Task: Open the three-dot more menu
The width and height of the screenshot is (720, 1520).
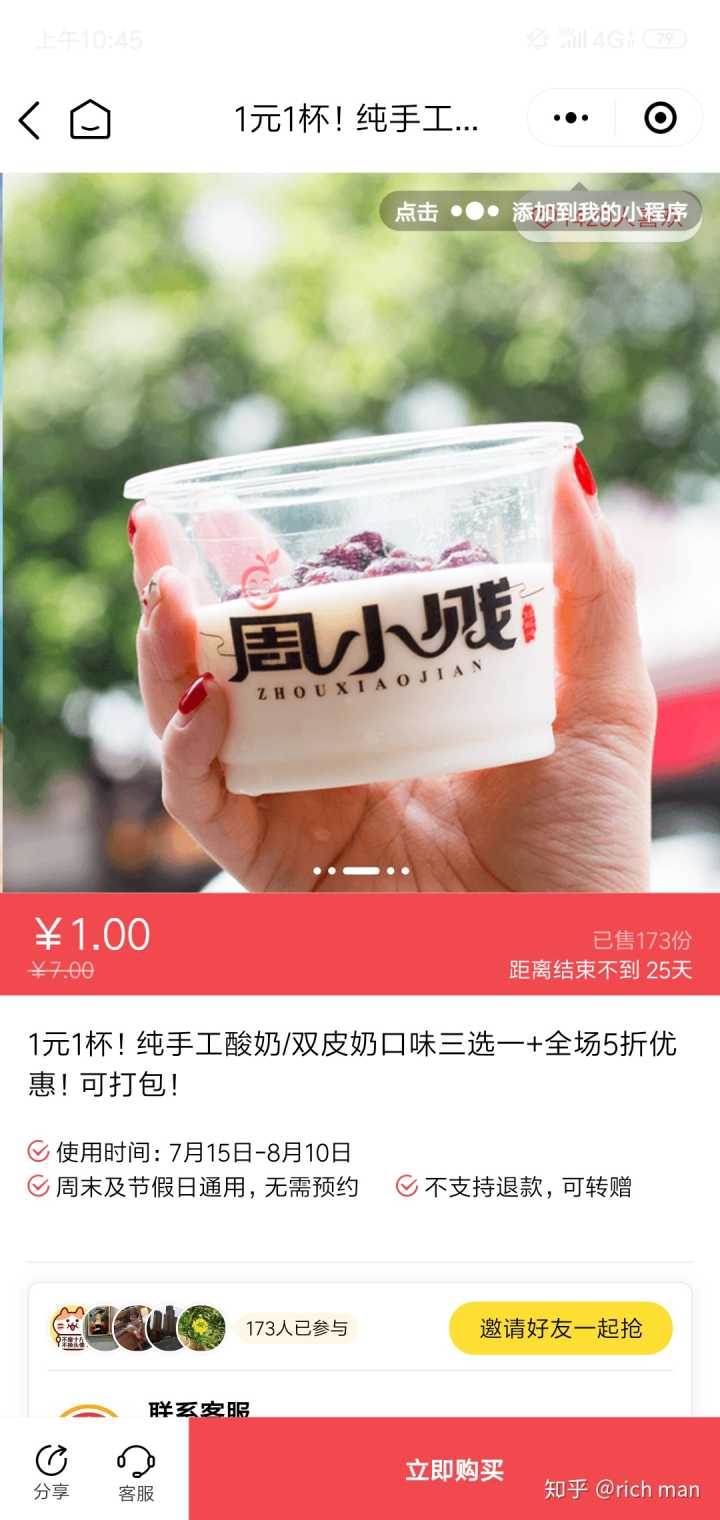Action: 571,118
